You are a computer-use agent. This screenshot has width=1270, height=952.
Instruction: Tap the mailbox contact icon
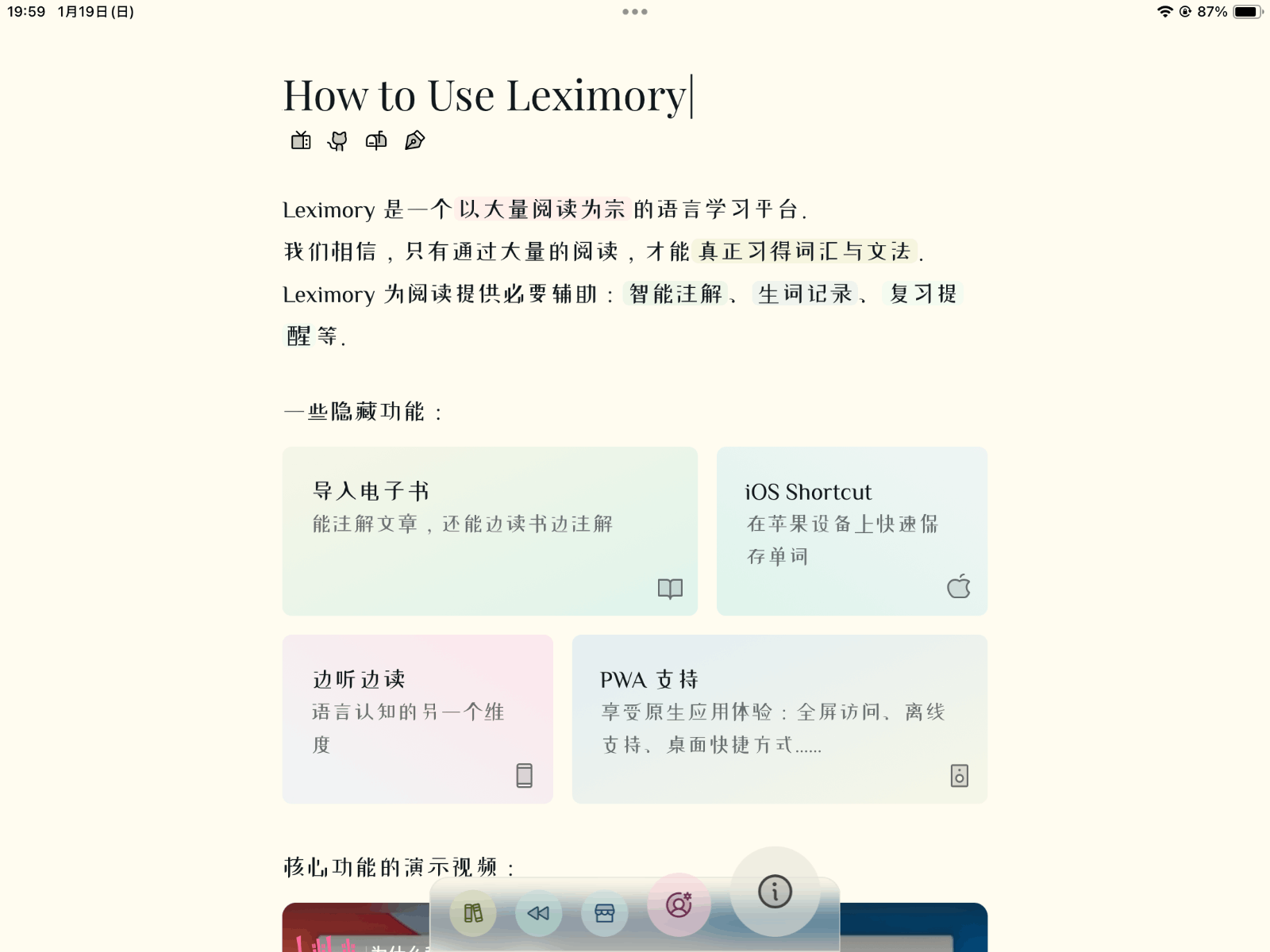pos(376,141)
